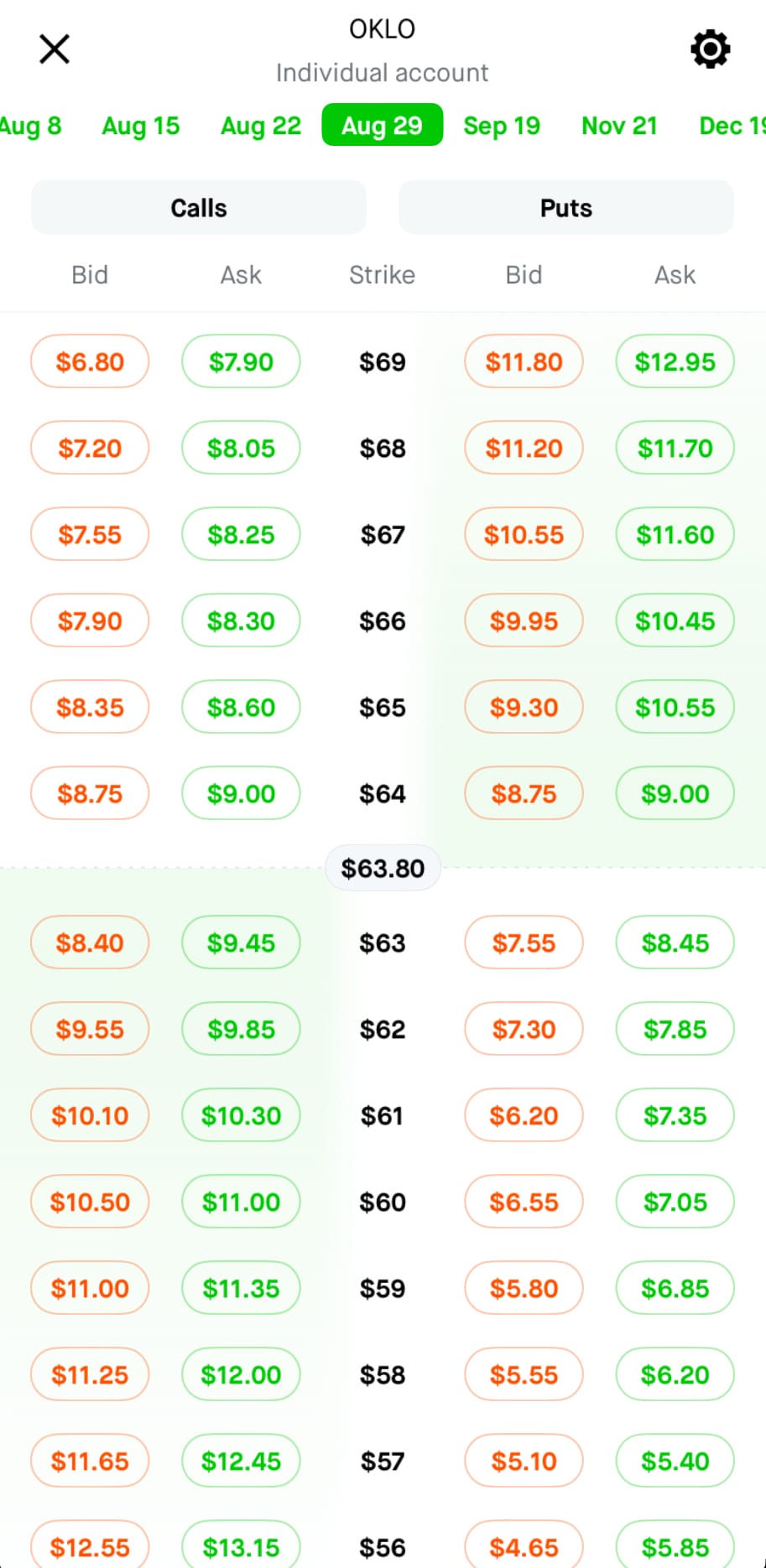Open the settings gear icon
Image resolution: width=766 pixels, height=1568 pixels.
coord(710,49)
